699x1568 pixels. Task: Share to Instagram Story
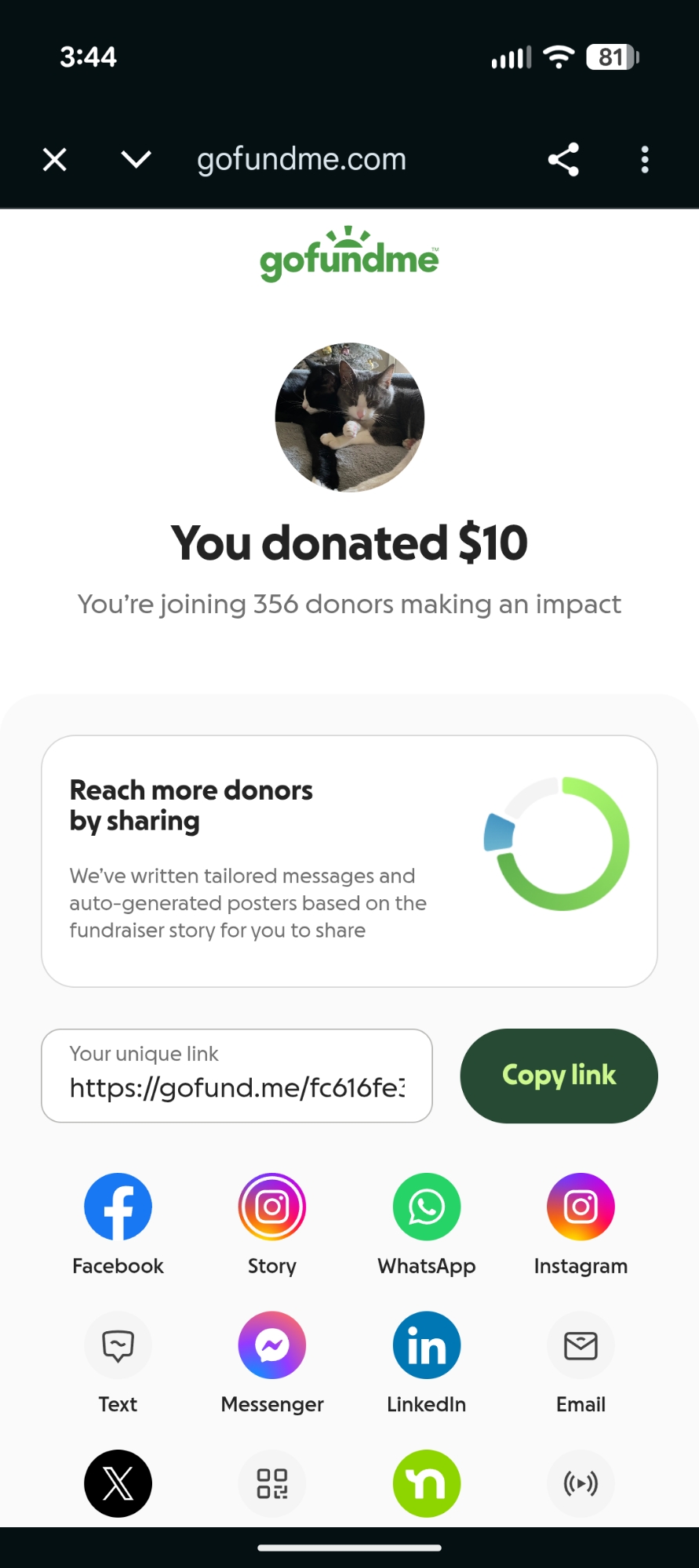(x=271, y=1207)
